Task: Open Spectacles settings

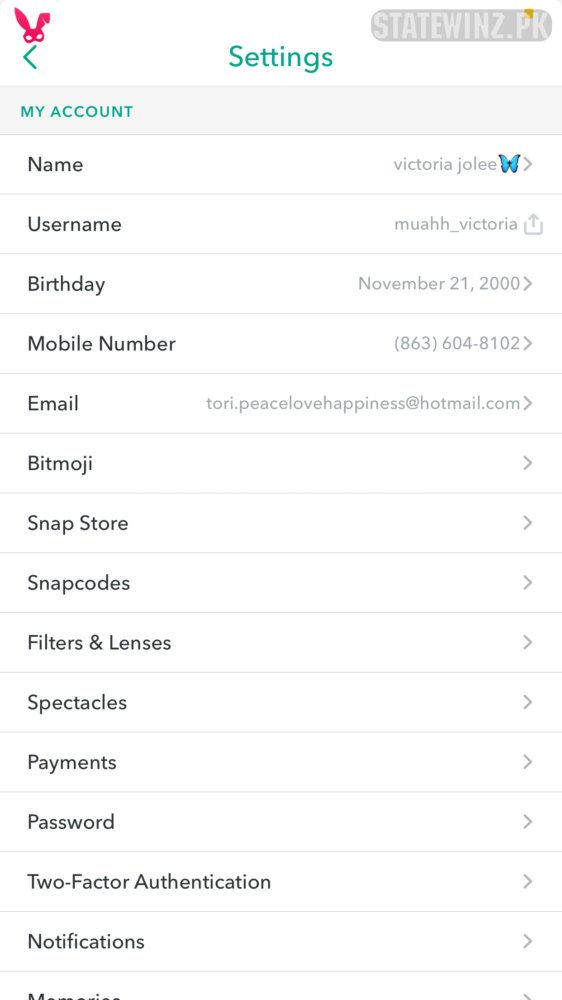Action: pyautogui.click(x=281, y=702)
